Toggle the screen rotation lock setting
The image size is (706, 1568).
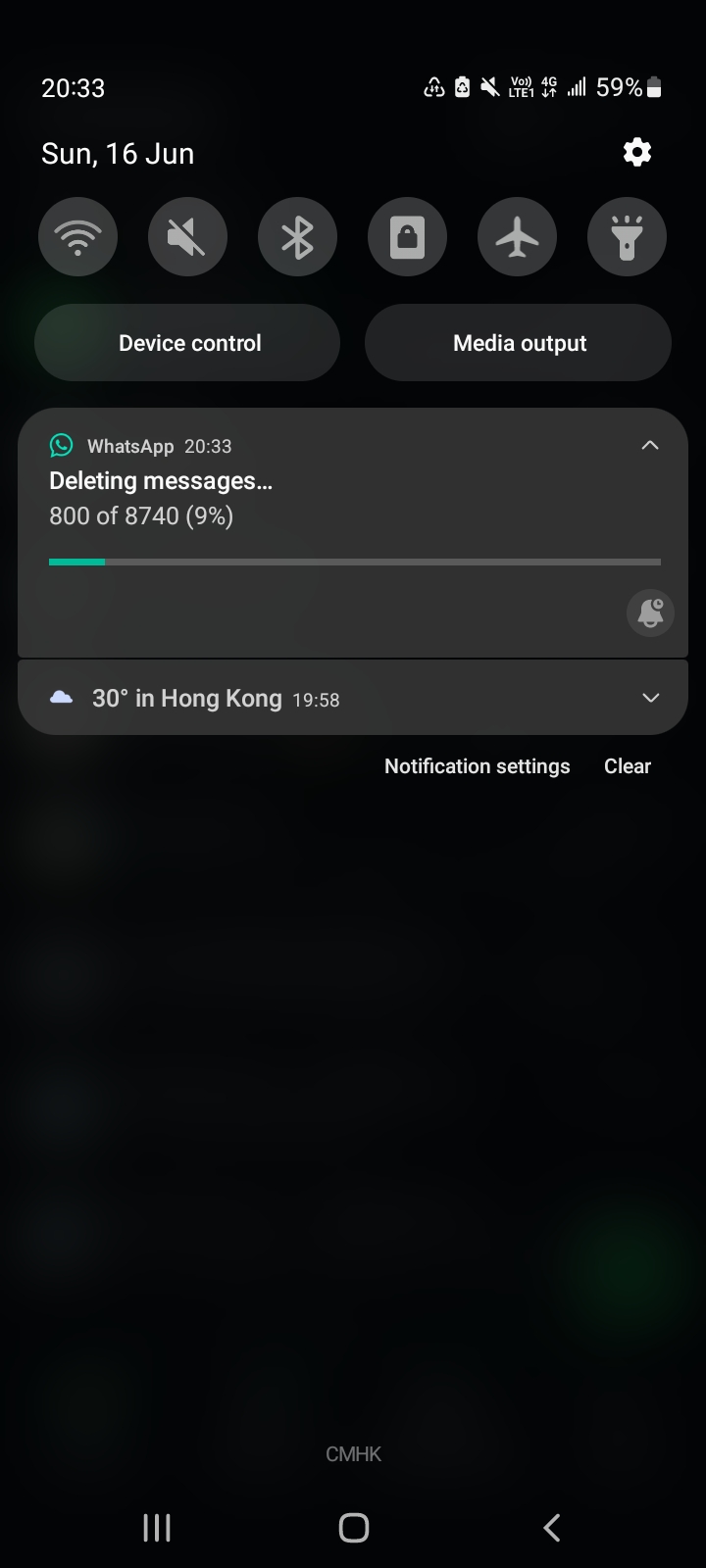407,237
